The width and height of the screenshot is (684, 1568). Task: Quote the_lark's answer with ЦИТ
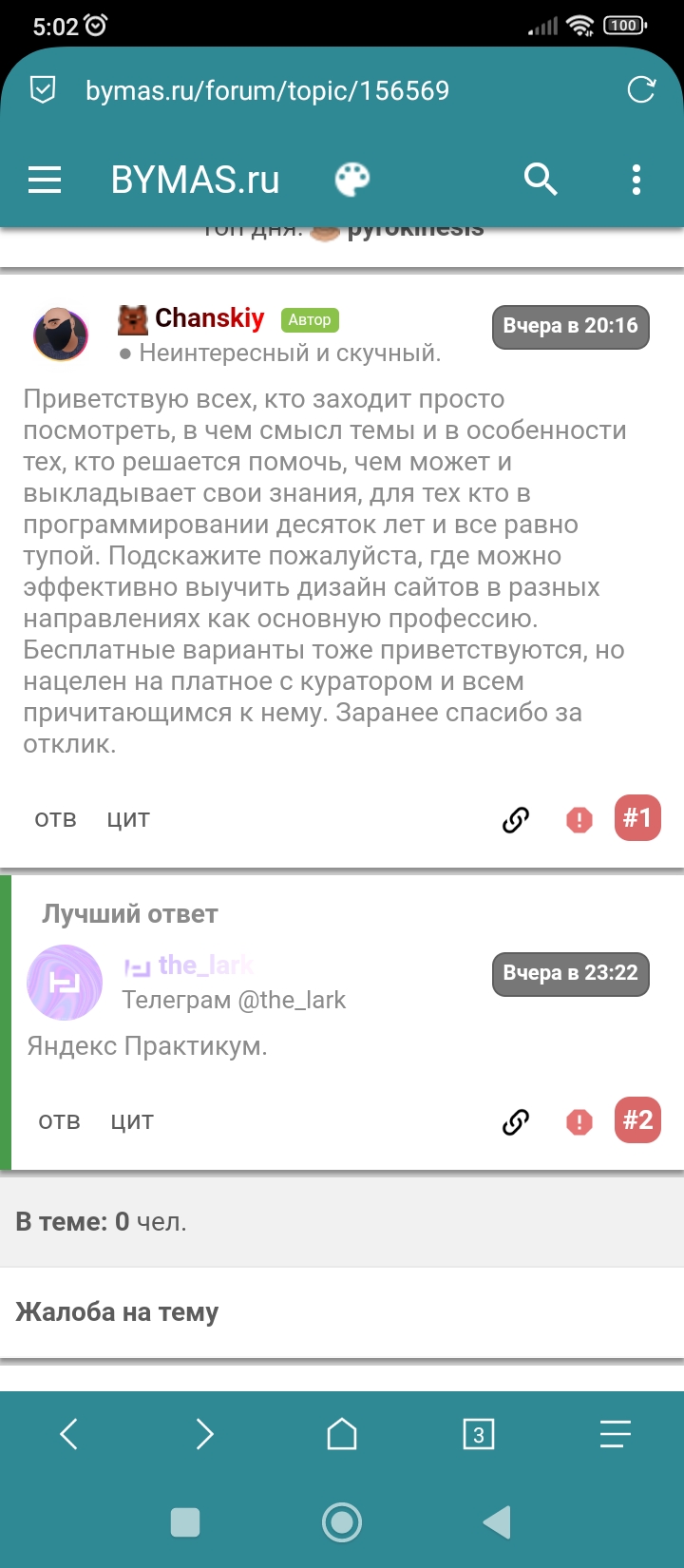132,1121
